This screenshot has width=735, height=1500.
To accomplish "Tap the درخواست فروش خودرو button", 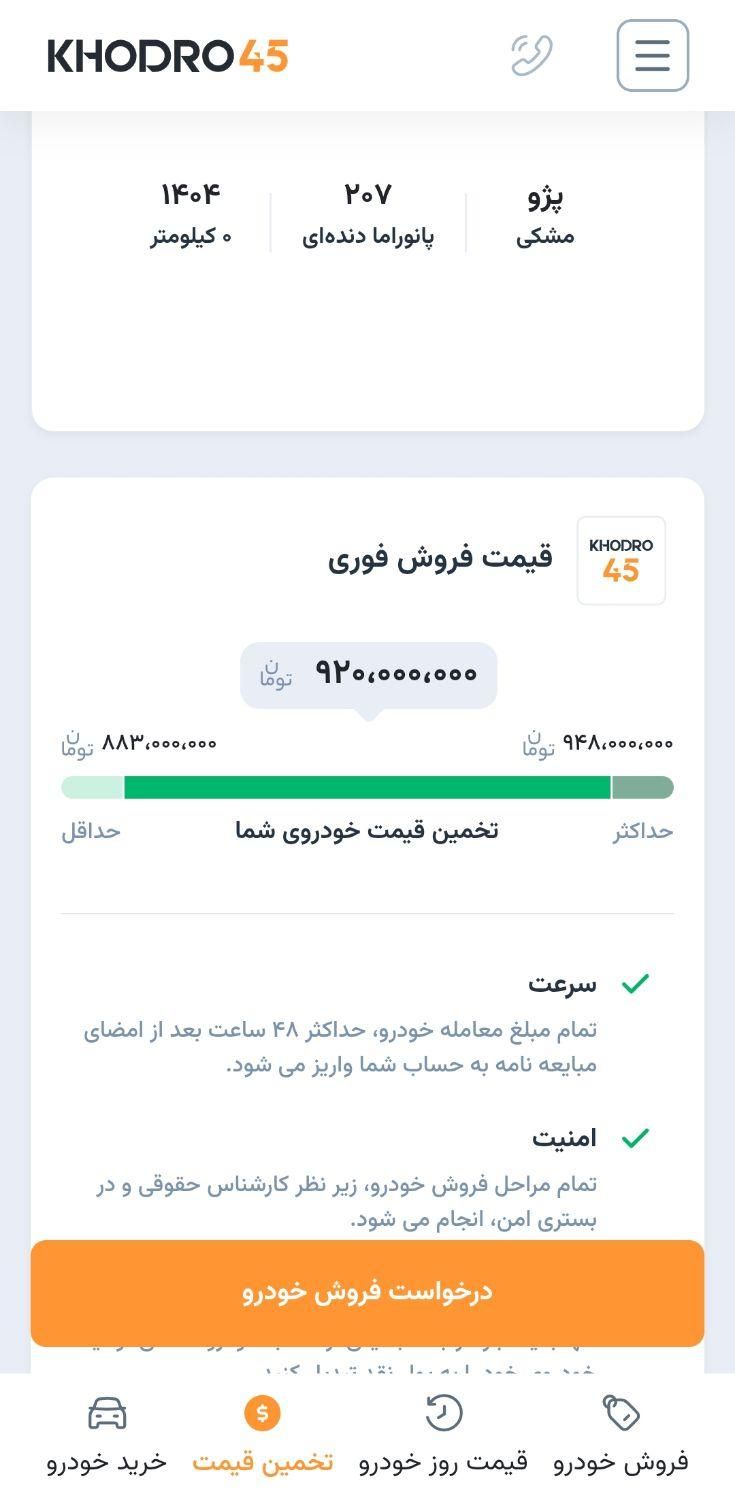I will pos(367,1292).
